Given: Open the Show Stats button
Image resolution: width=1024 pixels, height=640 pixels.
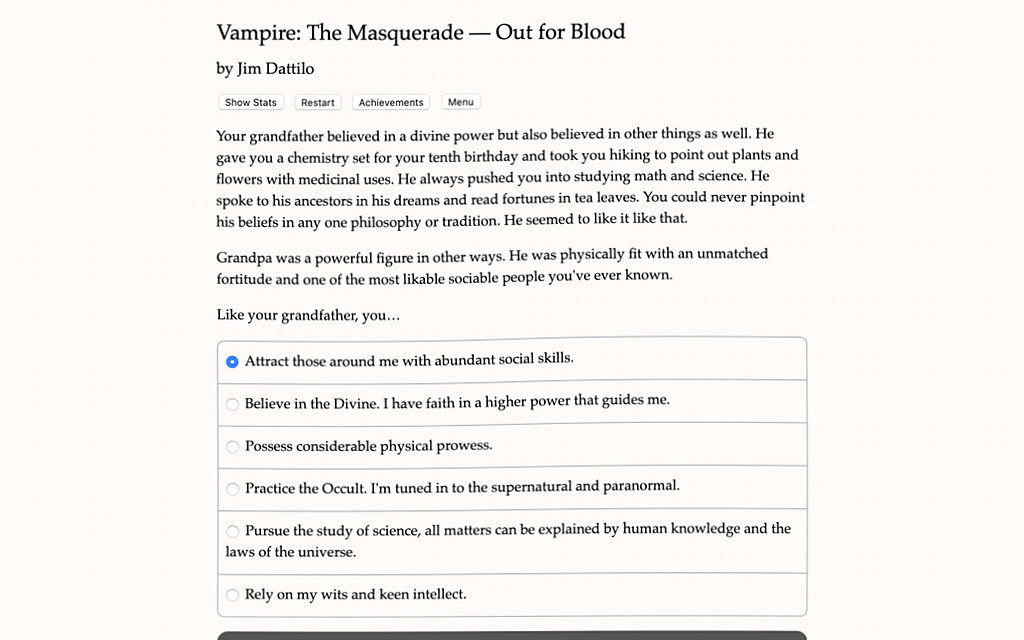Looking at the screenshot, I should (251, 102).
